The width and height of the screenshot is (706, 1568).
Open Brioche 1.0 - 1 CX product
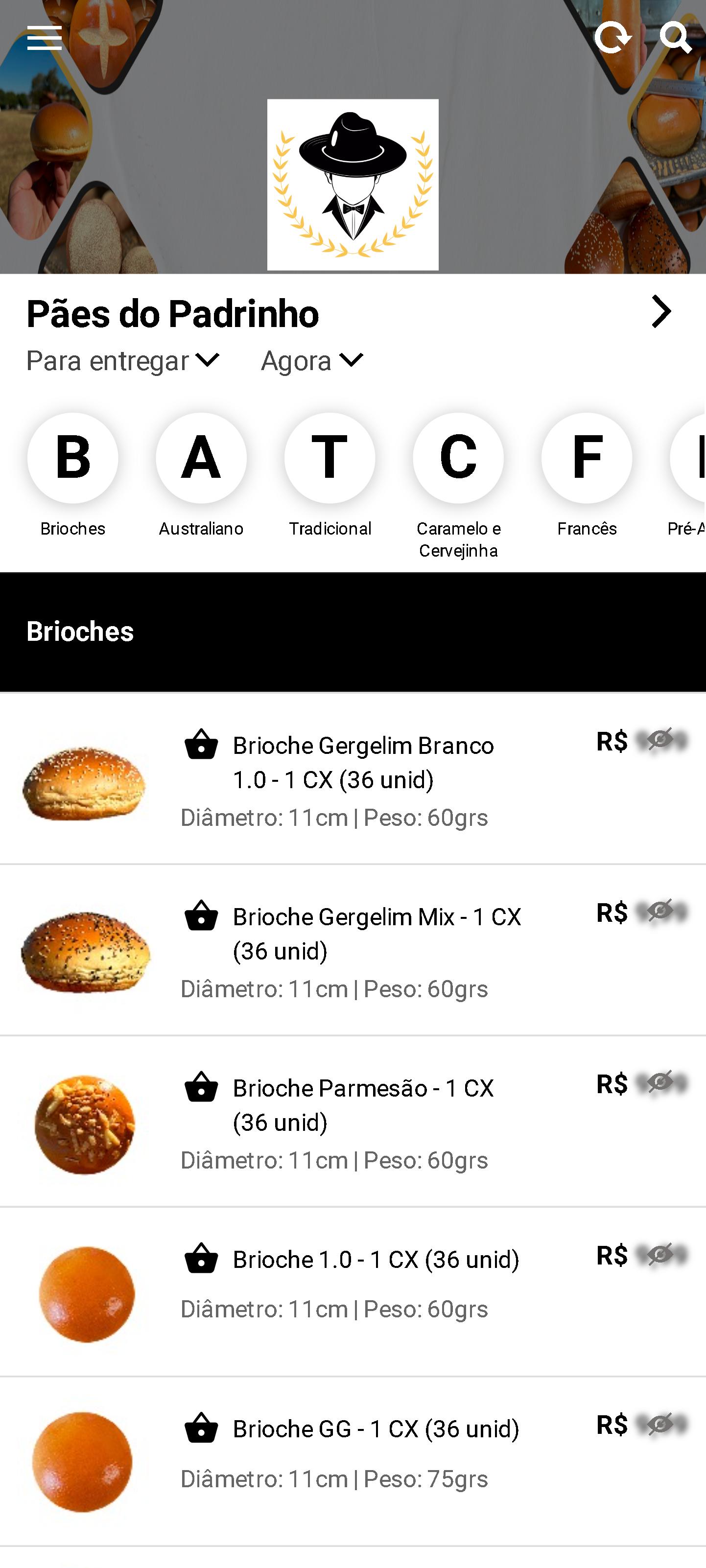click(353, 1292)
